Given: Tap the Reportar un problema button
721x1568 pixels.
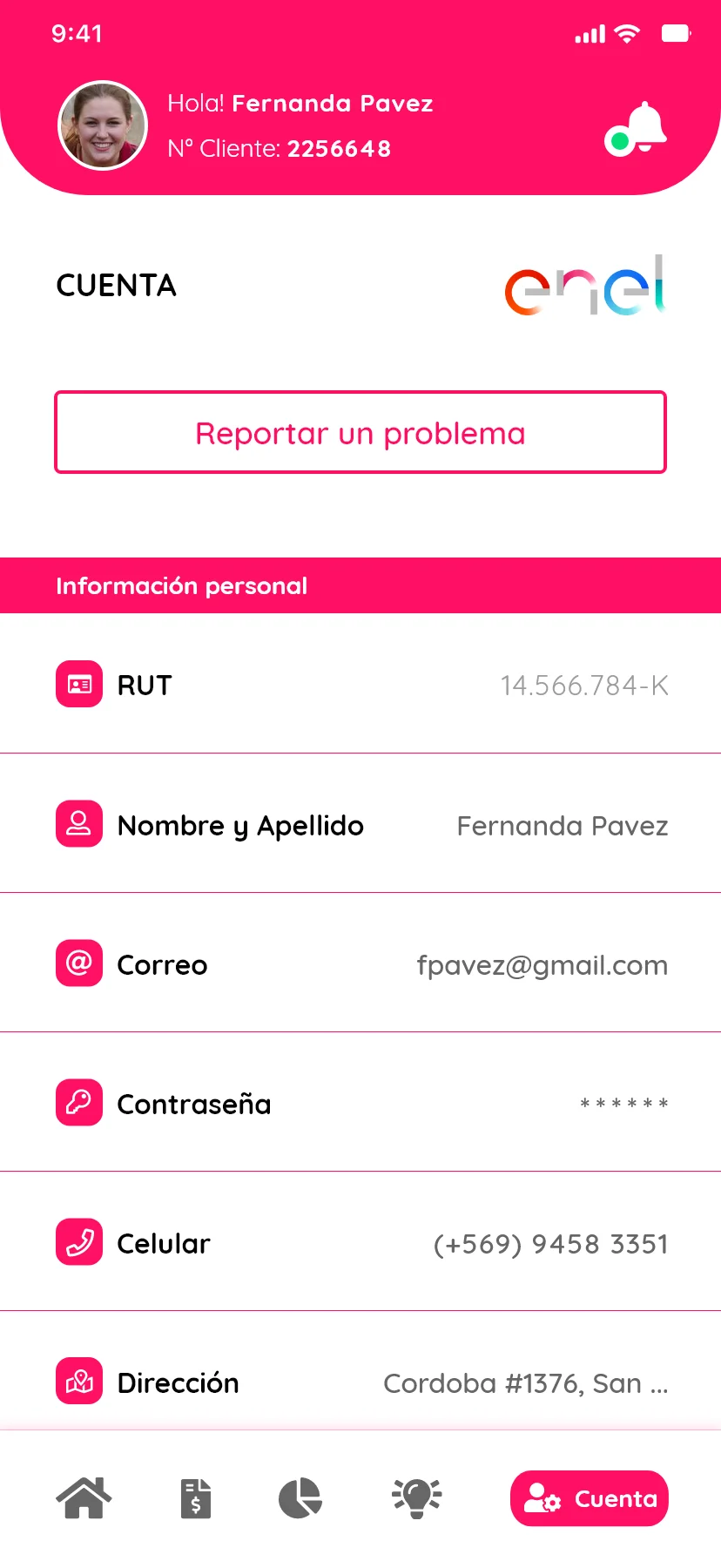Looking at the screenshot, I should point(360,433).
